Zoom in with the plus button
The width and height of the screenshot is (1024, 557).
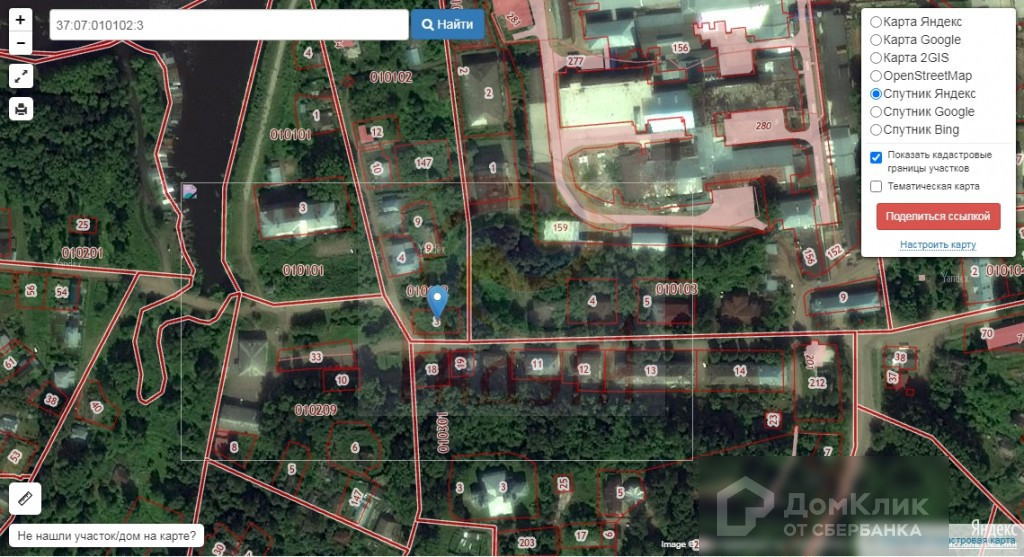(x=21, y=20)
